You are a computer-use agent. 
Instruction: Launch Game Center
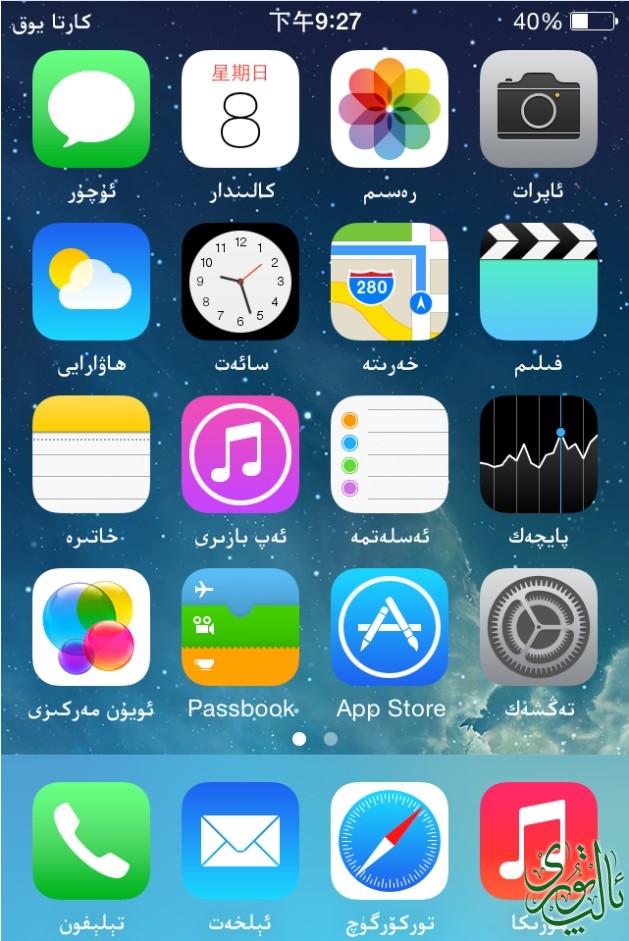click(x=91, y=627)
